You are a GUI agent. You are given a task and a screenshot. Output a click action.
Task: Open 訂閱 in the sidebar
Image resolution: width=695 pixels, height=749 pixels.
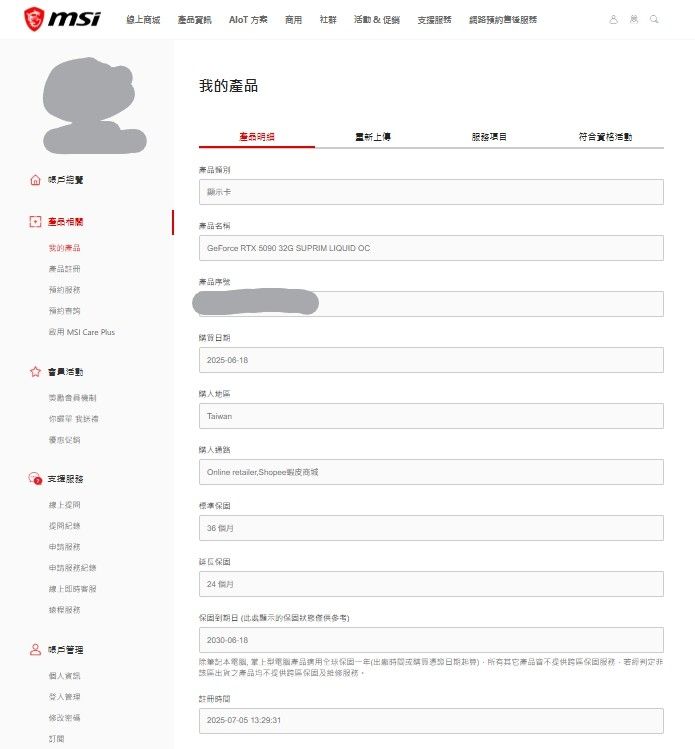click(56, 739)
